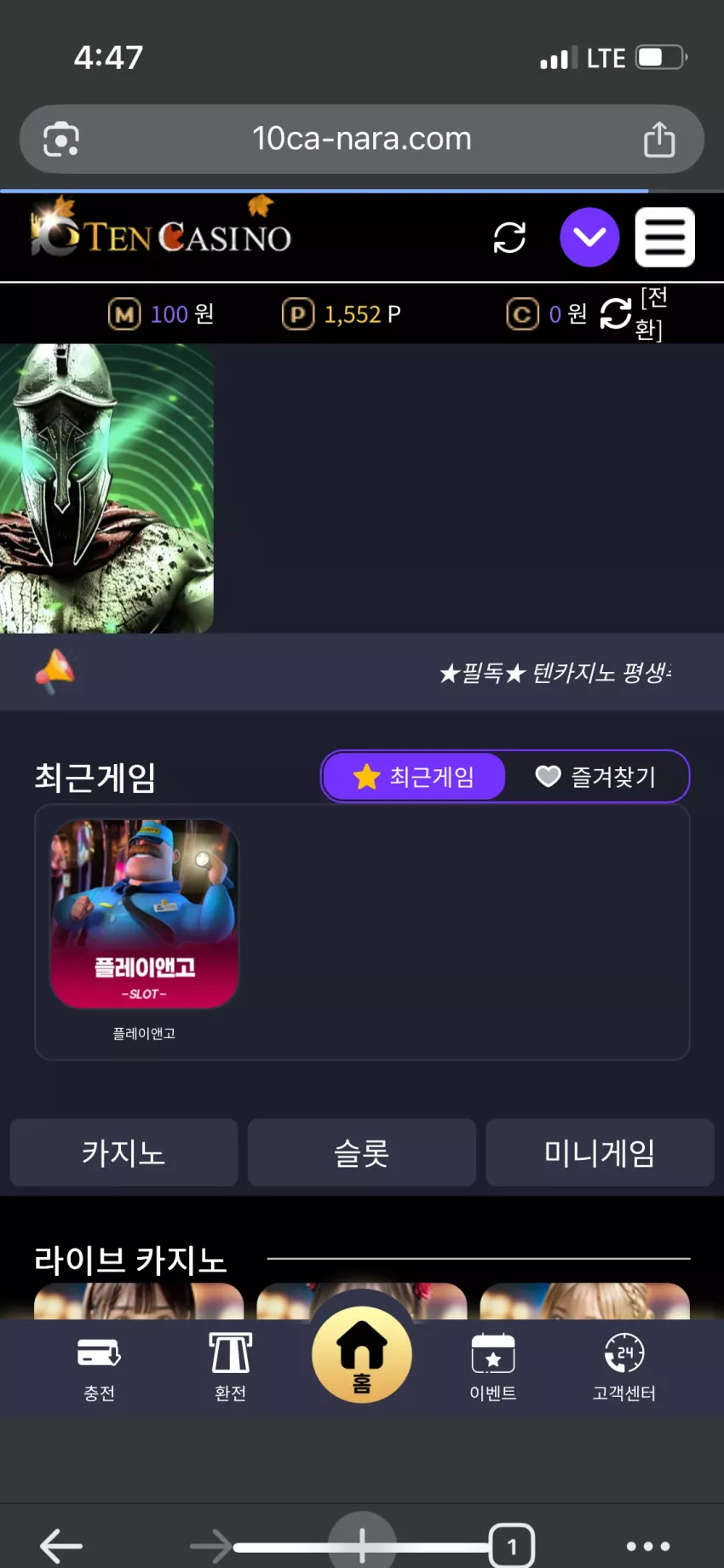This screenshot has height=1568, width=724.
Task: Expand the purple dropdown arrow
Action: [x=589, y=237]
